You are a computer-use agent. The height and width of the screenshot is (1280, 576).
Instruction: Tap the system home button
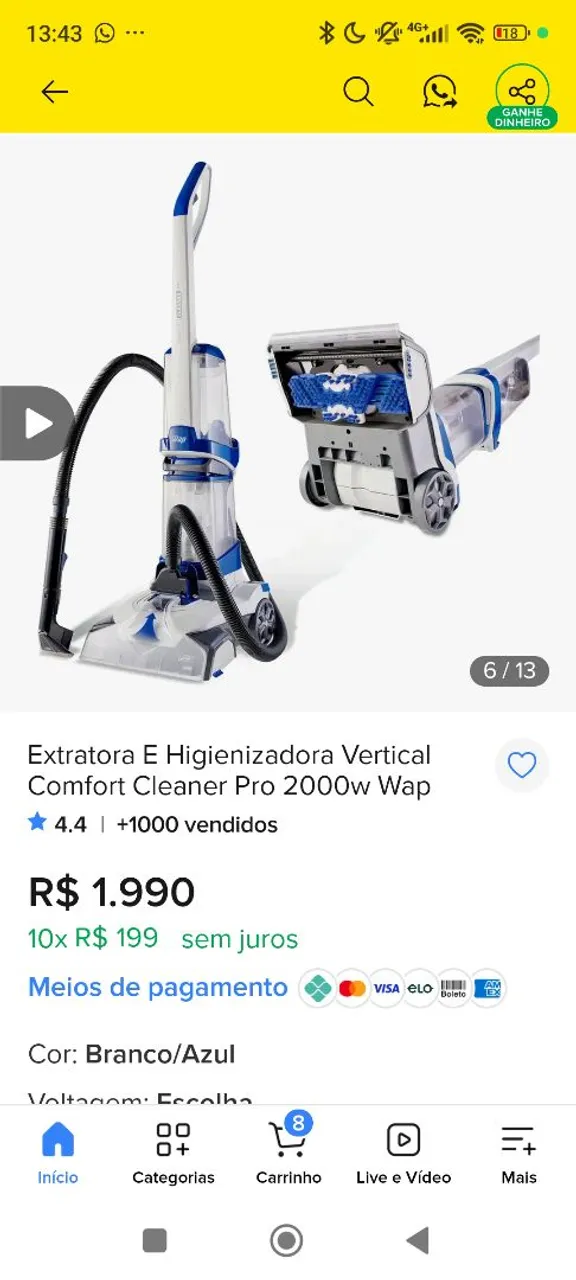tap(287, 1241)
